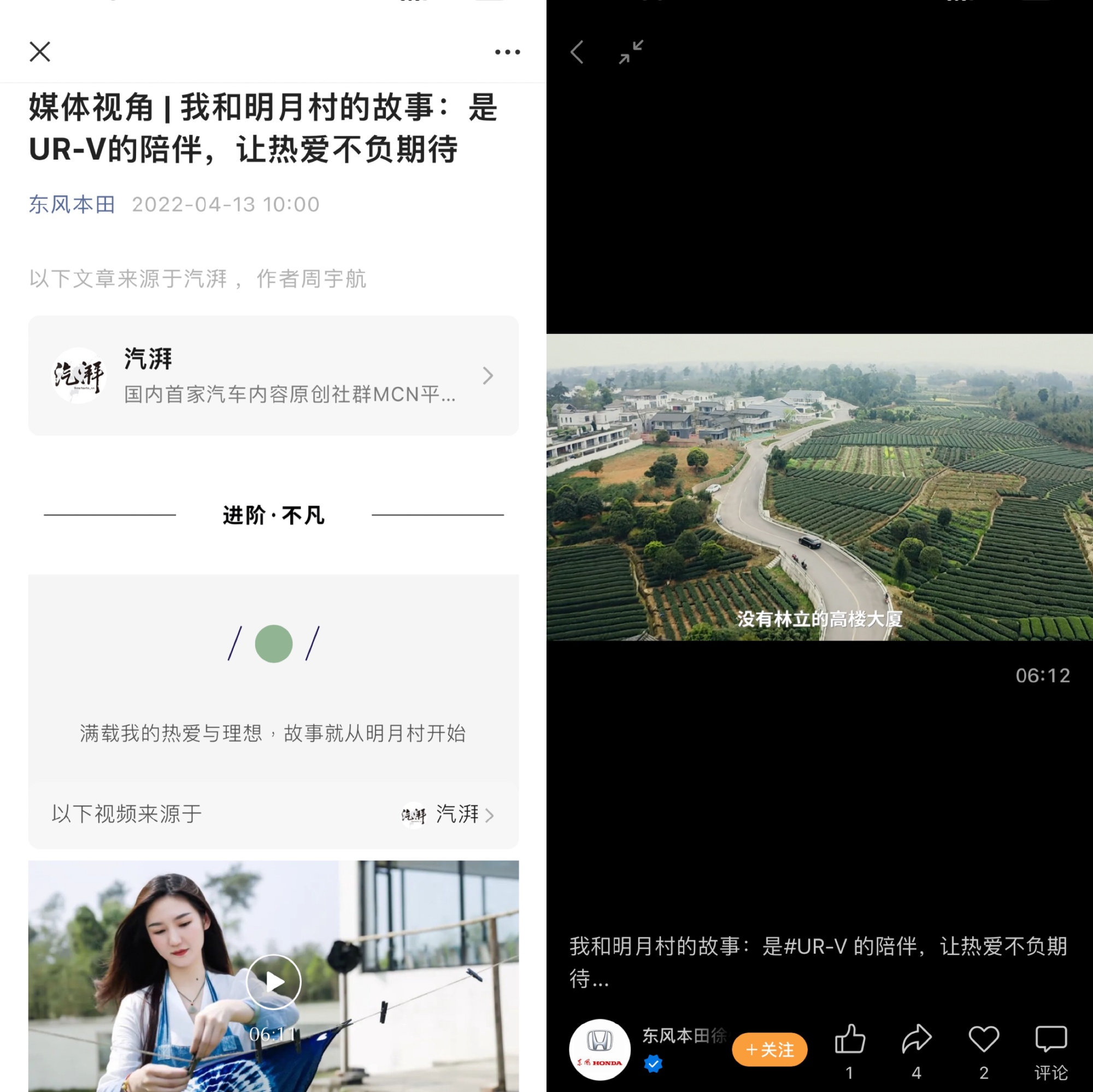
Task: Share the video
Action: click(x=916, y=1040)
